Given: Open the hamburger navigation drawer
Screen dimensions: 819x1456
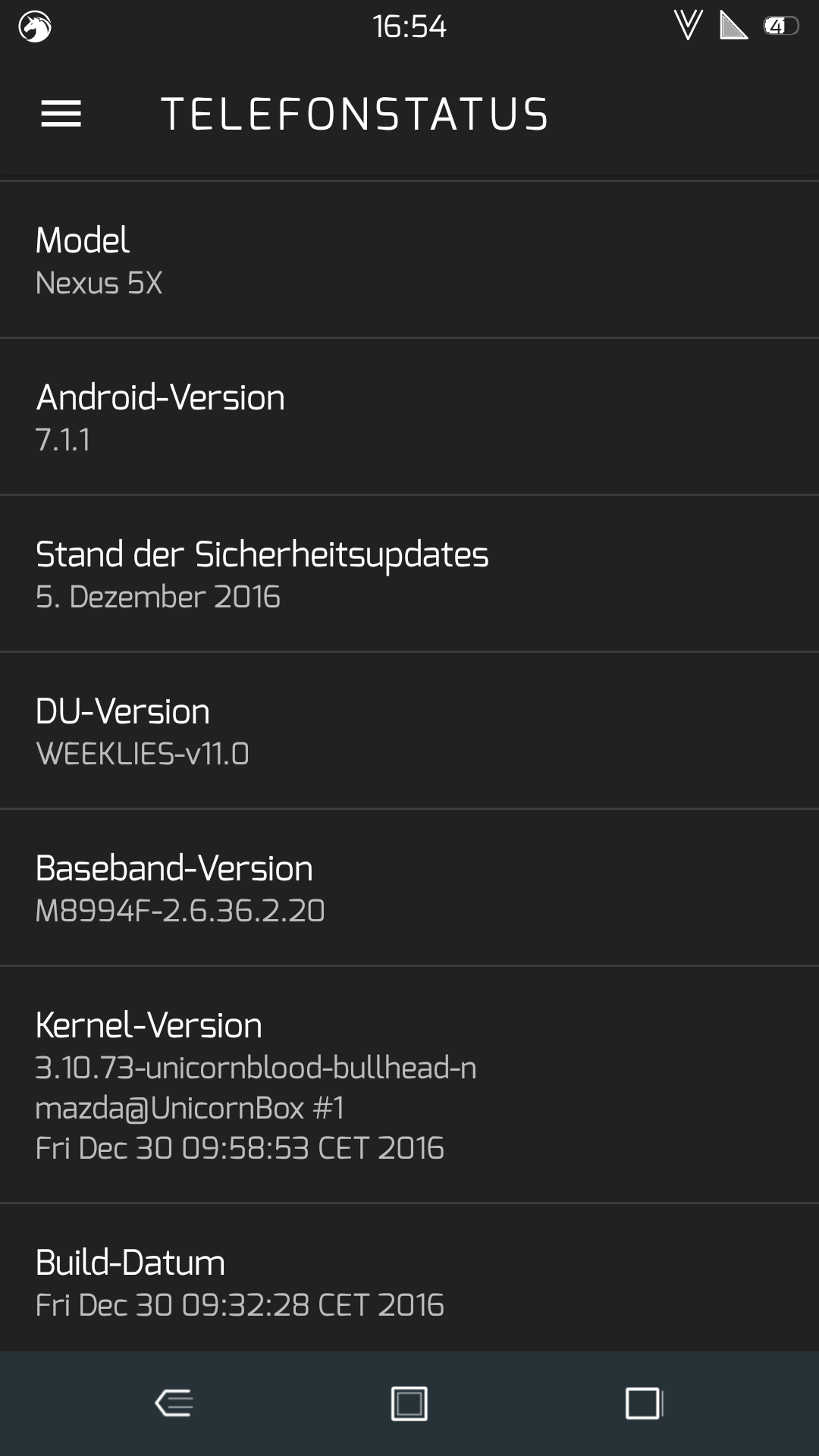Looking at the screenshot, I should point(61,114).
